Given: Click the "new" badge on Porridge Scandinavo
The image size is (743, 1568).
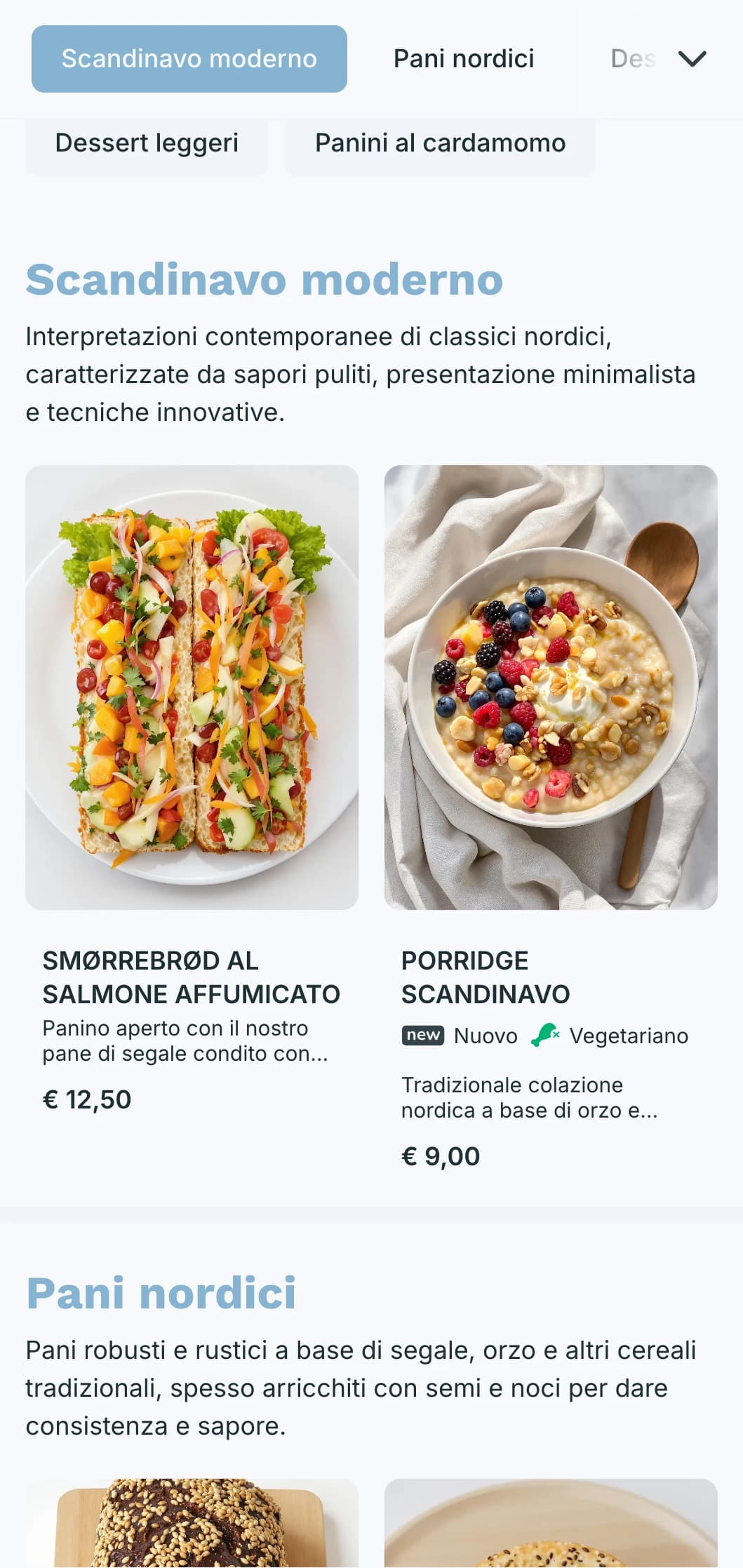Looking at the screenshot, I should pyautogui.click(x=422, y=1036).
